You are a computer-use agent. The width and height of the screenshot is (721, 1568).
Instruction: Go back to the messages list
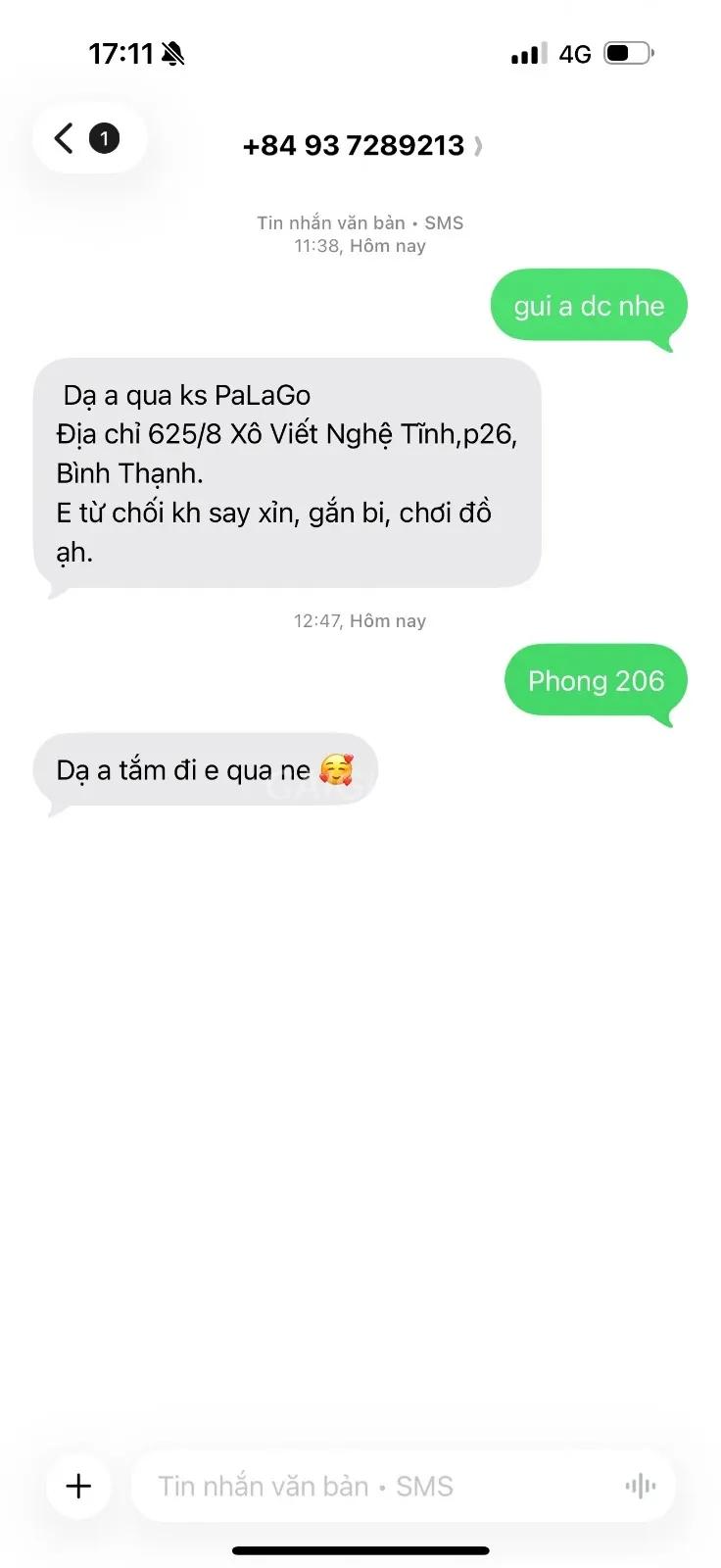click(x=89, y=138)
